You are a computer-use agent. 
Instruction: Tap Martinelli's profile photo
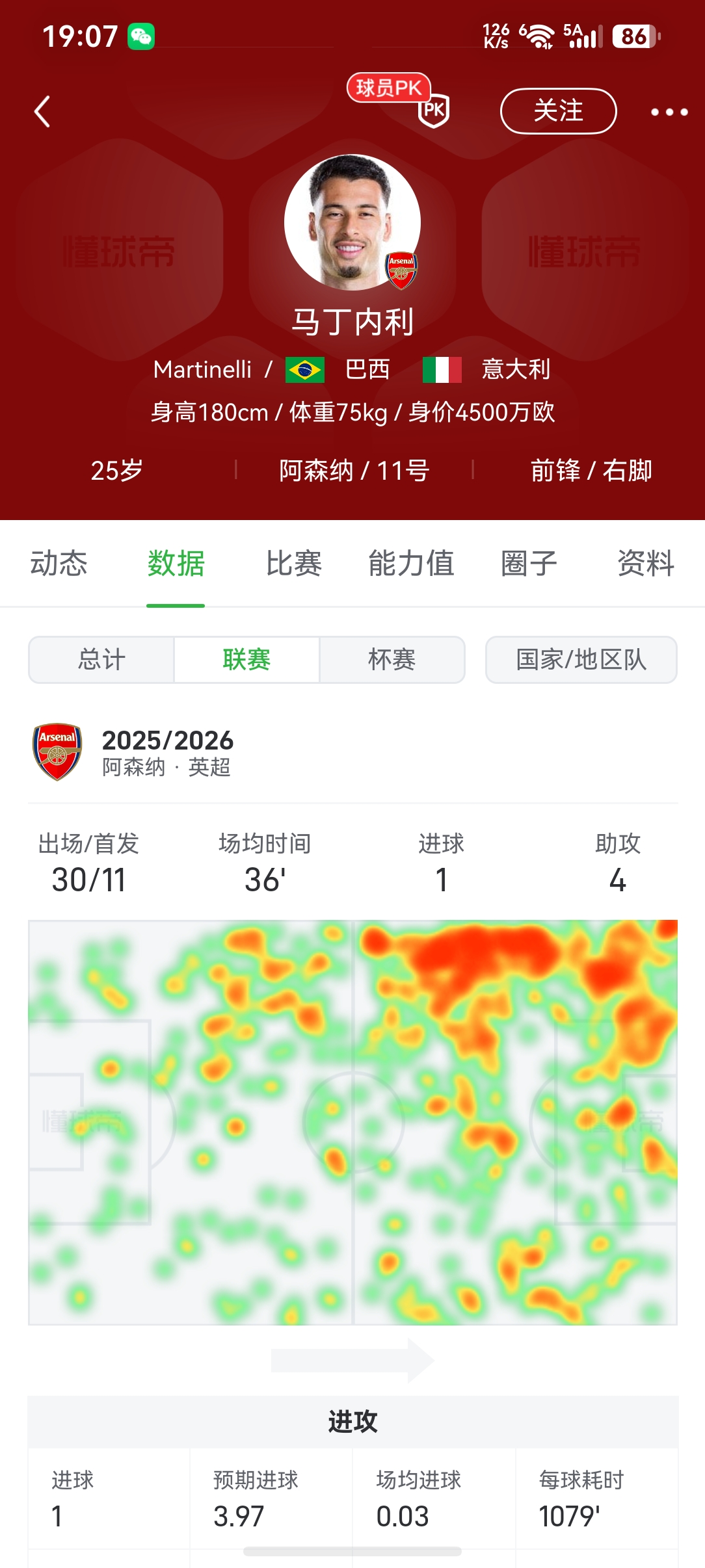[x=352, y=222]
